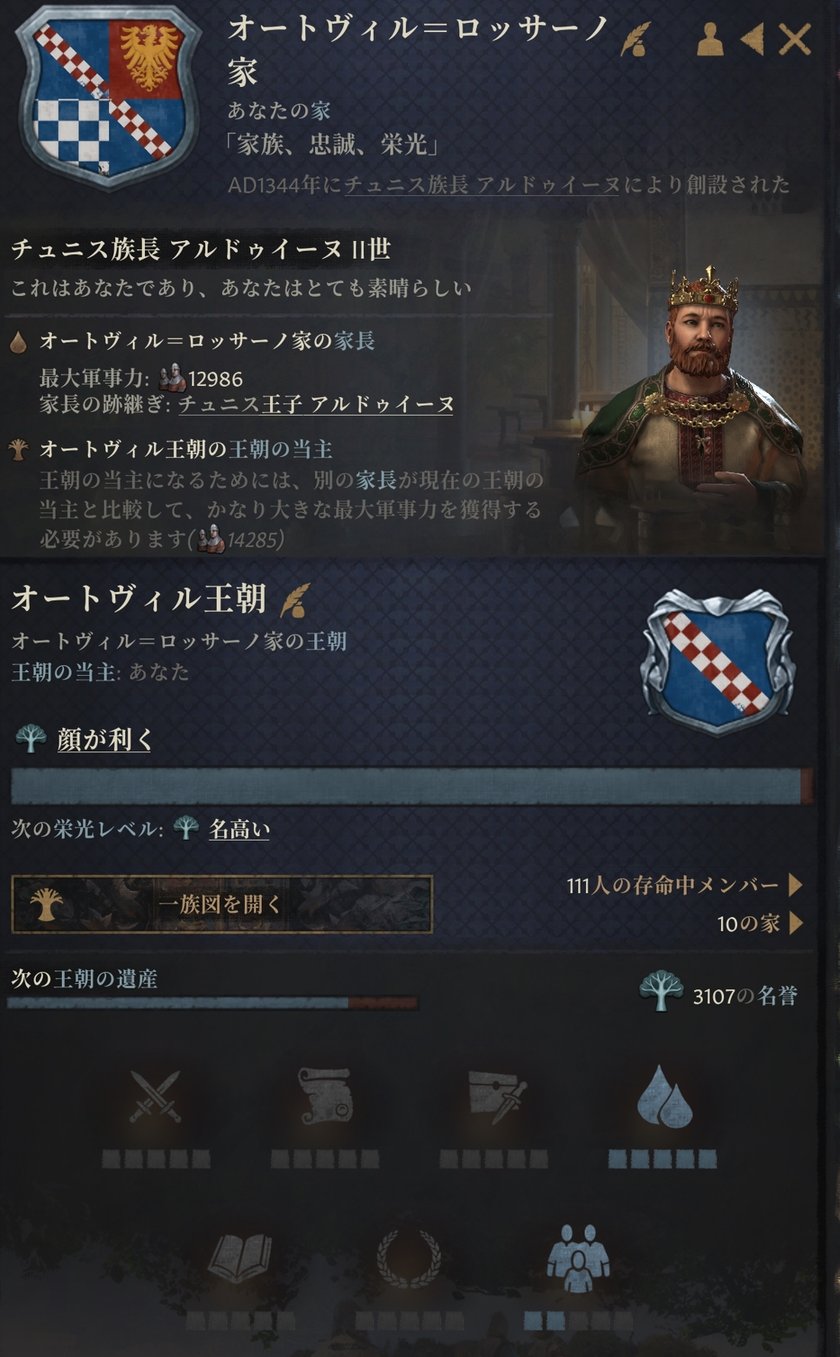
Task: Select the crossed swords legacy track
Action: (156, 1115)
